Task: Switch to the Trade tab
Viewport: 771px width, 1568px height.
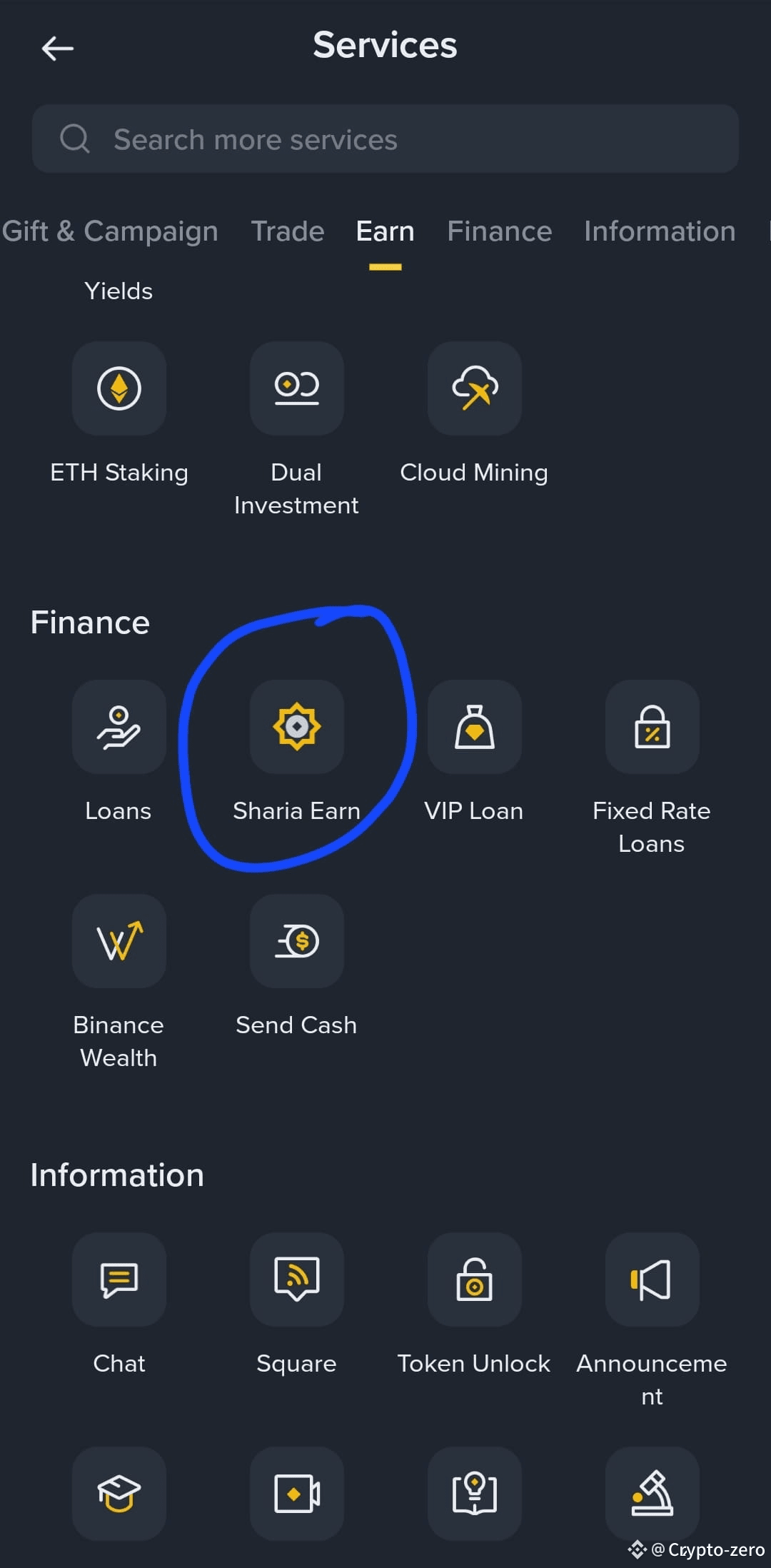Action: click(x=287, y=231)
